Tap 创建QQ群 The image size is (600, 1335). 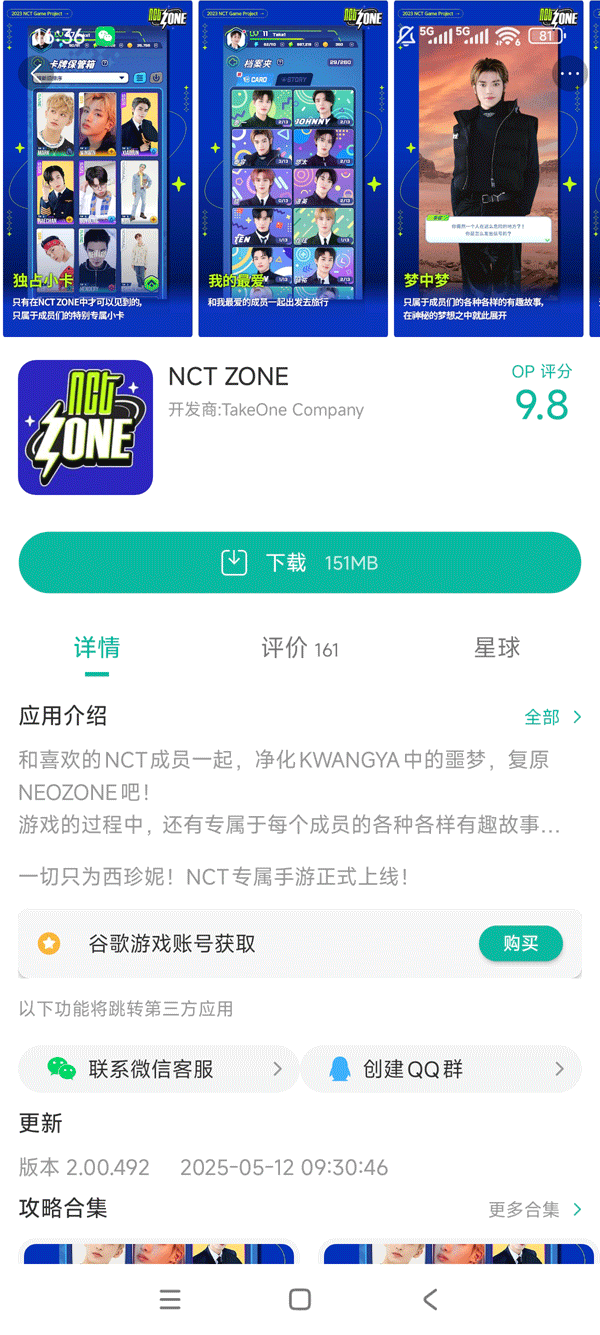441,1069
